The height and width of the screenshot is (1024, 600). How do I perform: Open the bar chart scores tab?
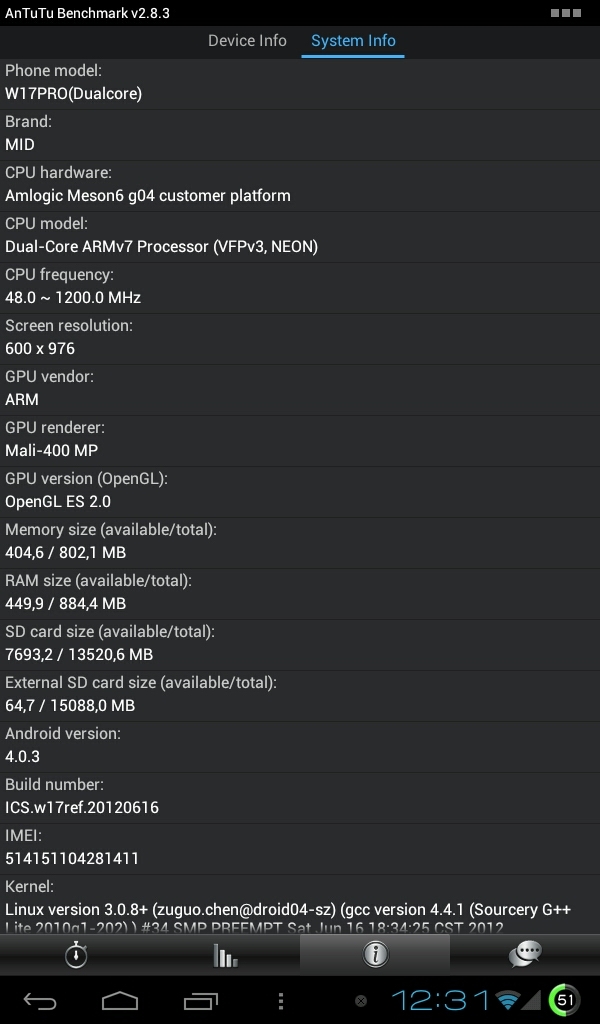point(225,955)
